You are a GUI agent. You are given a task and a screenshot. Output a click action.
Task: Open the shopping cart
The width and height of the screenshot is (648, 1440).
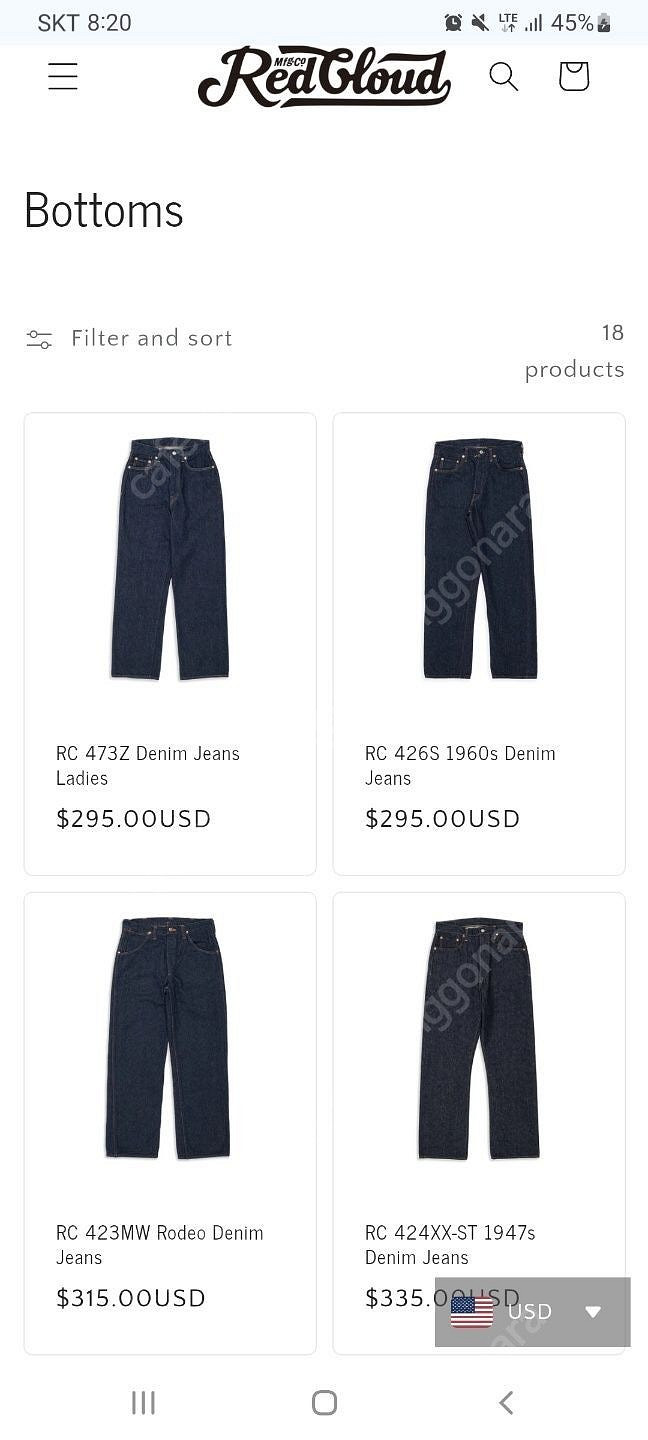point(573,76)
